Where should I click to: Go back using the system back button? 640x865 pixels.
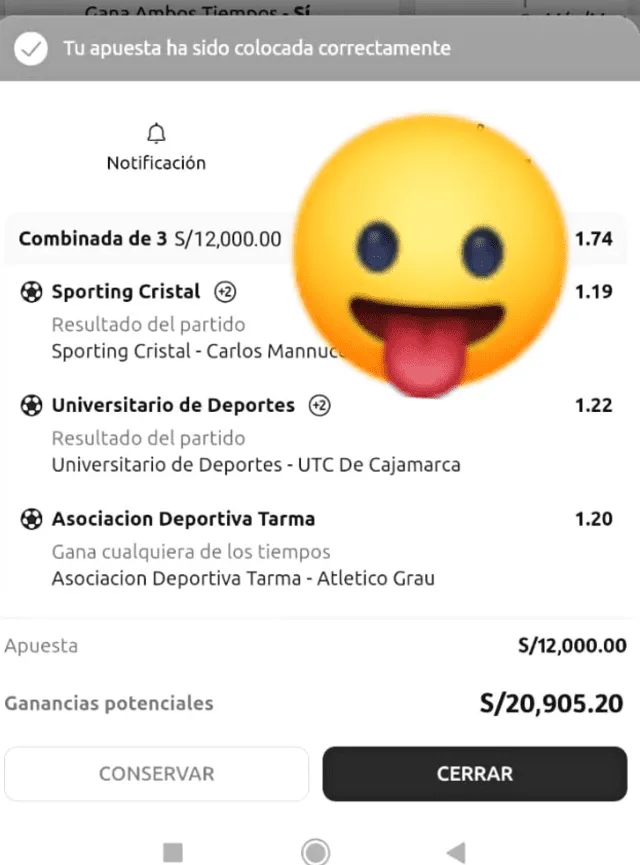456,851
